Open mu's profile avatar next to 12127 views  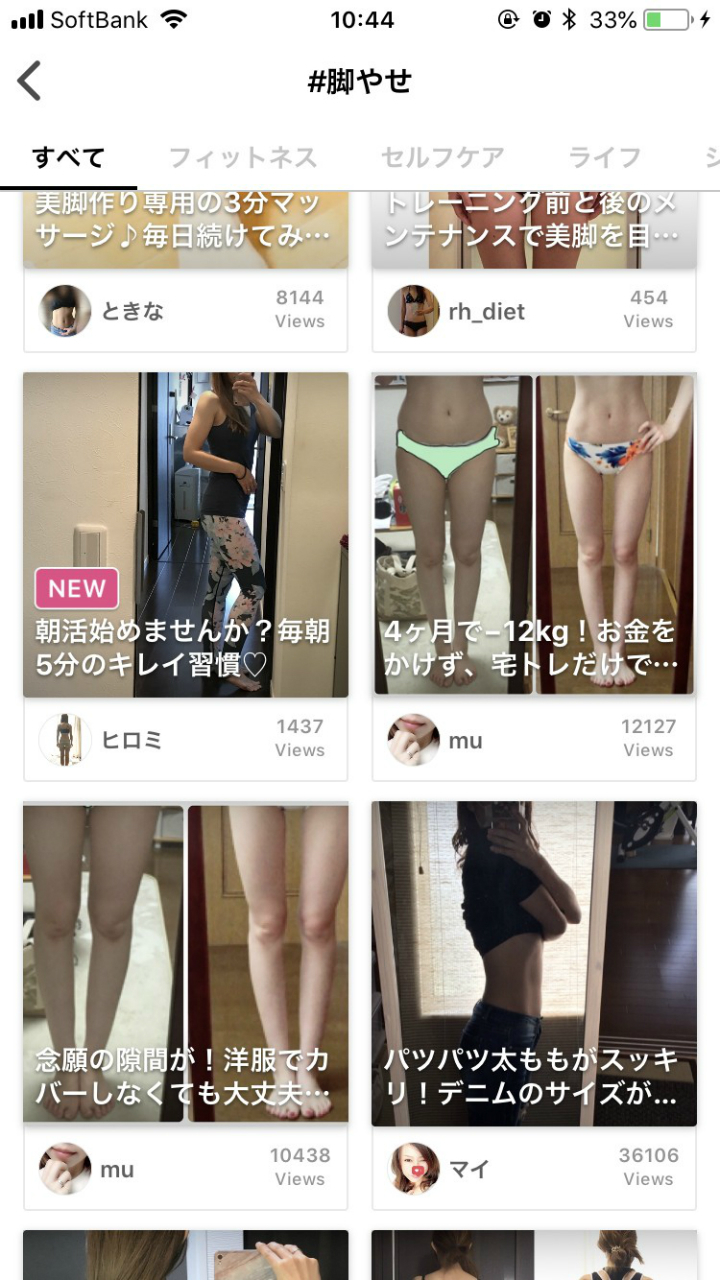click(413, 740)
